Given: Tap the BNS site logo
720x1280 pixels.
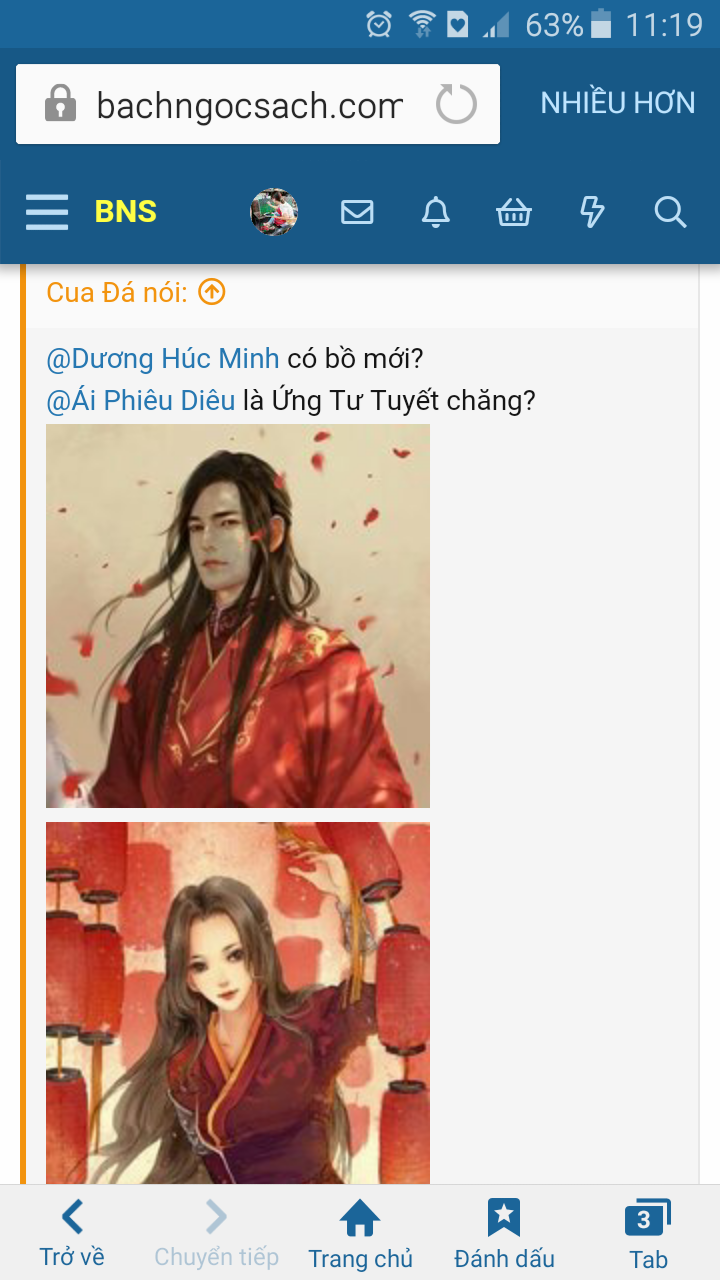Looking at the screenshot, I should (125, 212).
